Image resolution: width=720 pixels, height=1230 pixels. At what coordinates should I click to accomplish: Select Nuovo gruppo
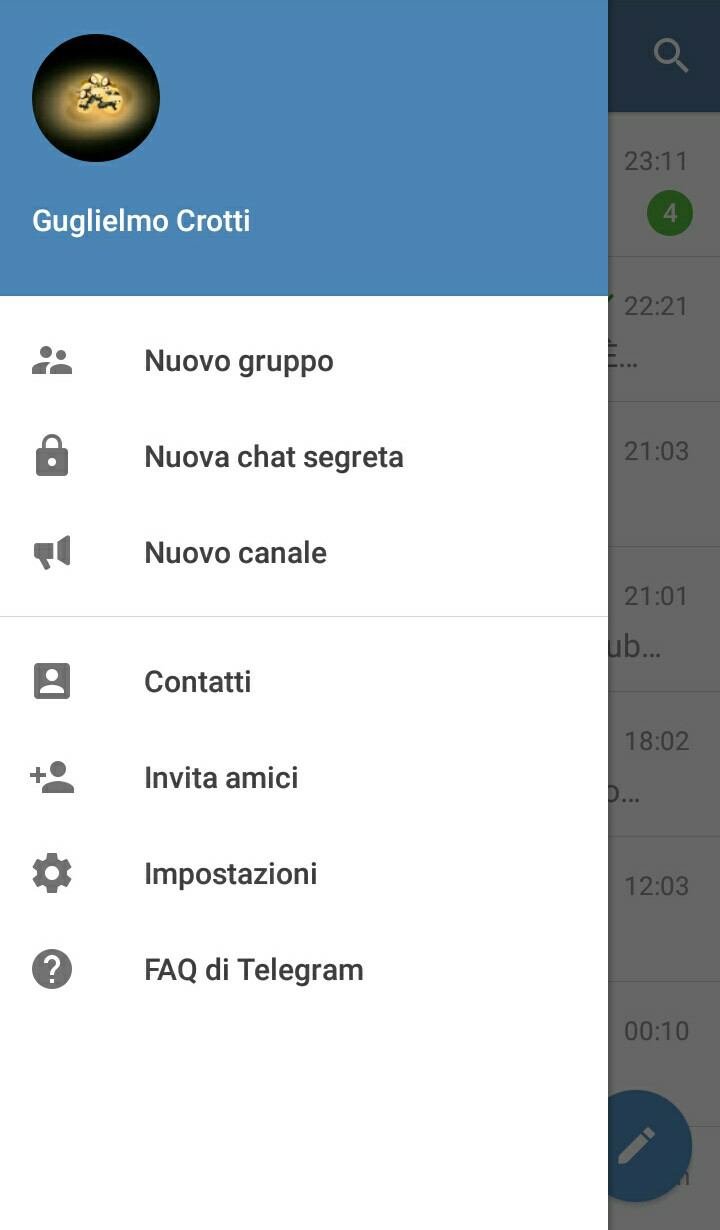(x=304, y=361)
